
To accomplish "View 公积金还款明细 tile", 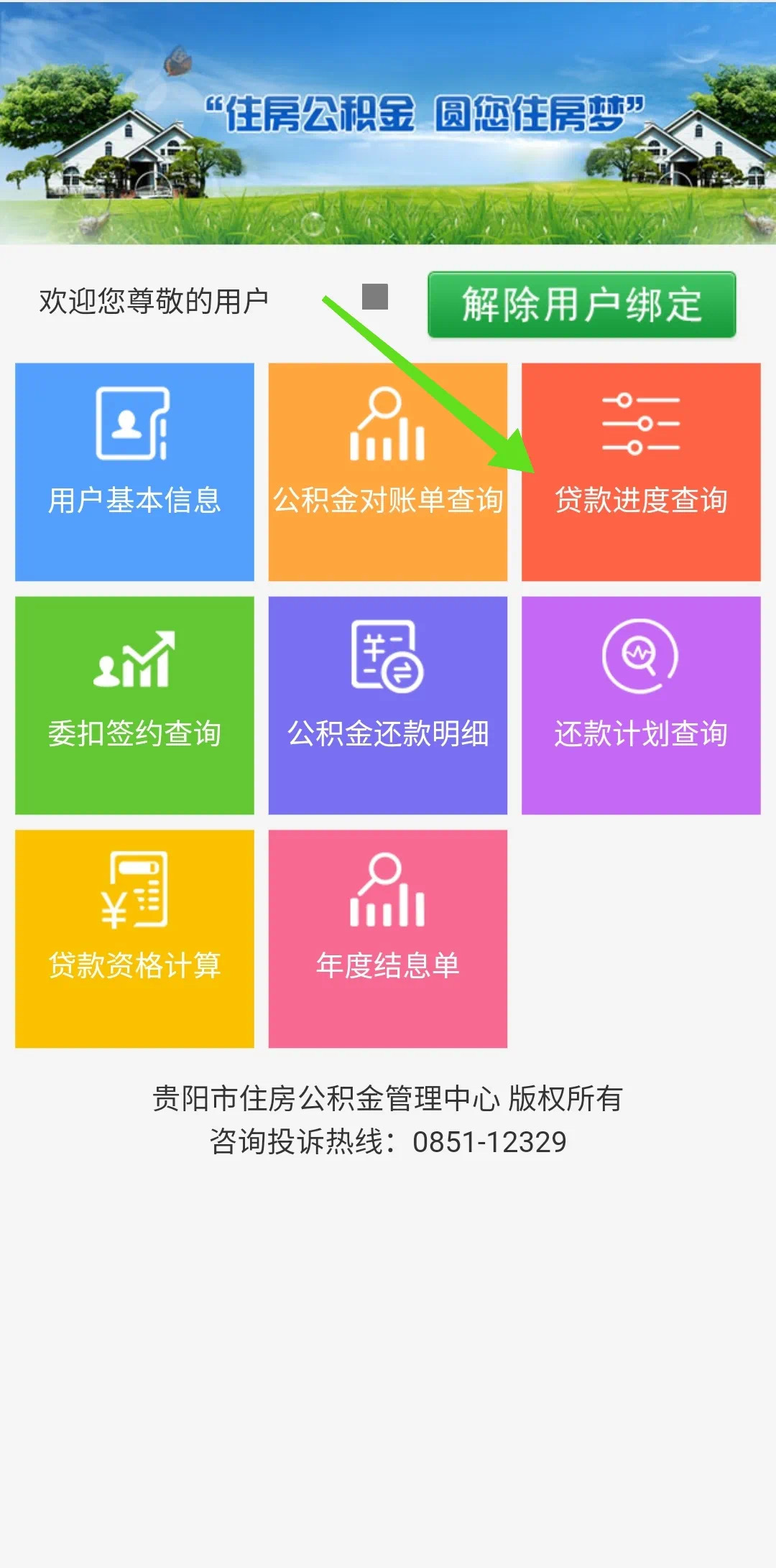I will coord(388,705).
